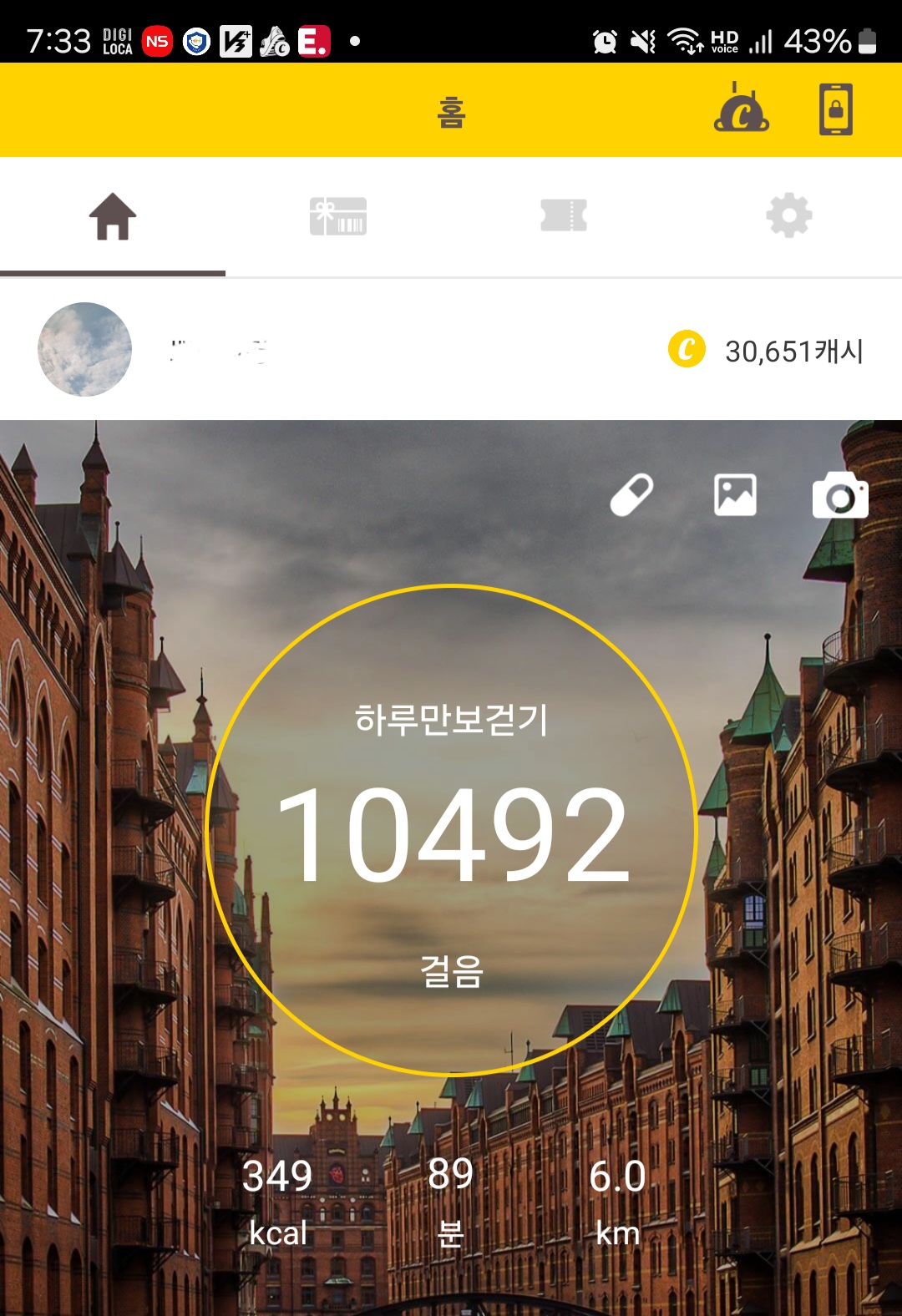Select the home tab
The width and height of the screenshot is (902, 1316).
(113, 216)
